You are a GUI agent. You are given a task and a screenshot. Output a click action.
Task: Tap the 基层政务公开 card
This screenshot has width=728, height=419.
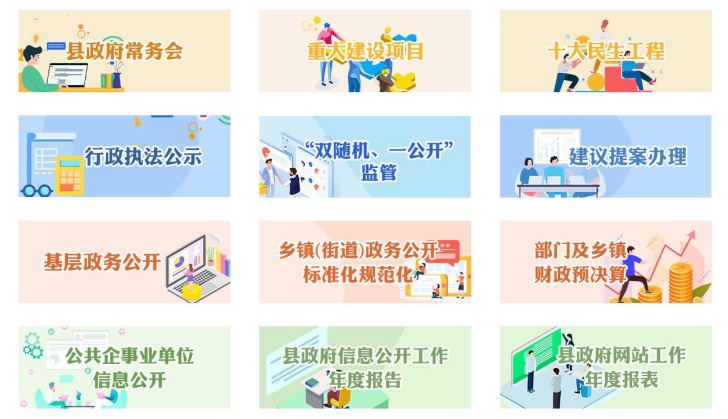pos(124,262)
